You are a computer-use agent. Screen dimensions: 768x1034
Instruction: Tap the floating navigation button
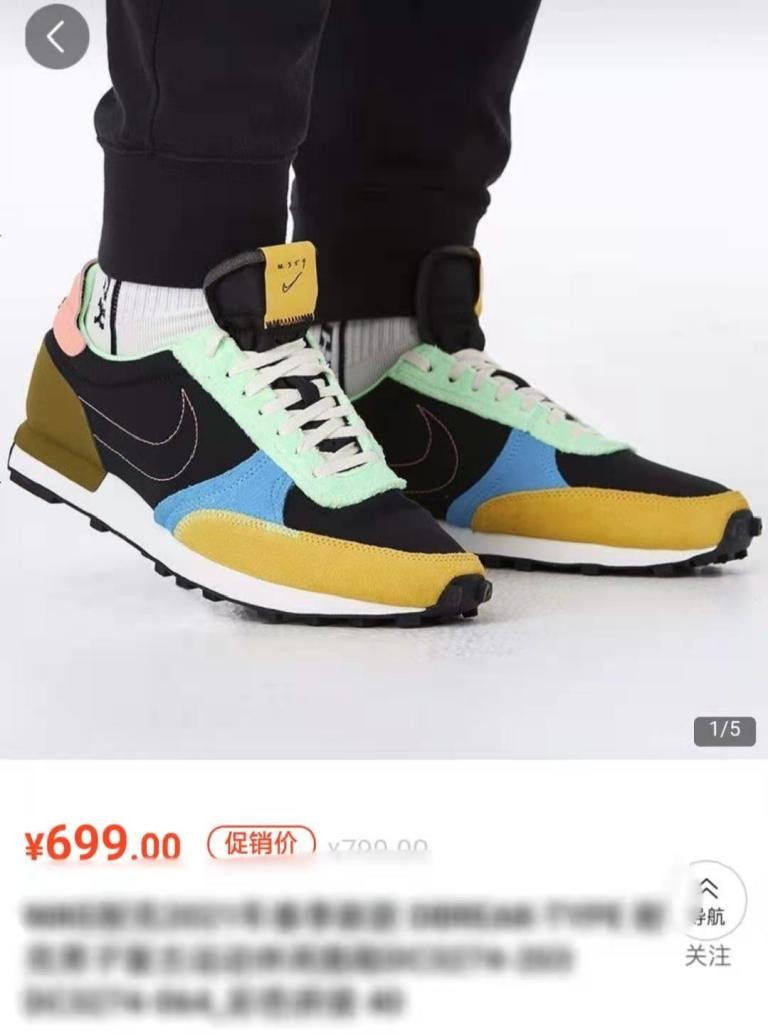(708, 902)
